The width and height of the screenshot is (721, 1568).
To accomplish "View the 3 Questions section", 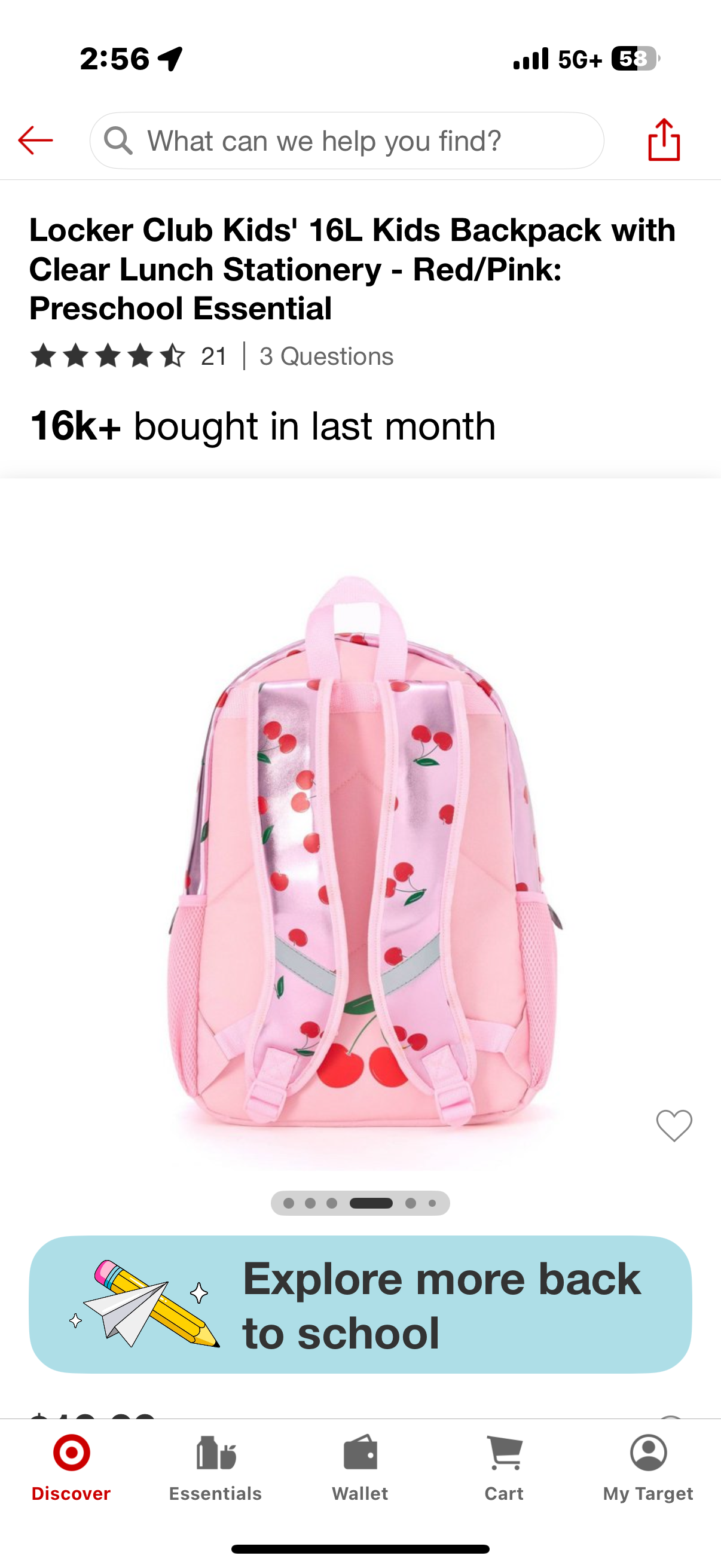I will 326,356.
